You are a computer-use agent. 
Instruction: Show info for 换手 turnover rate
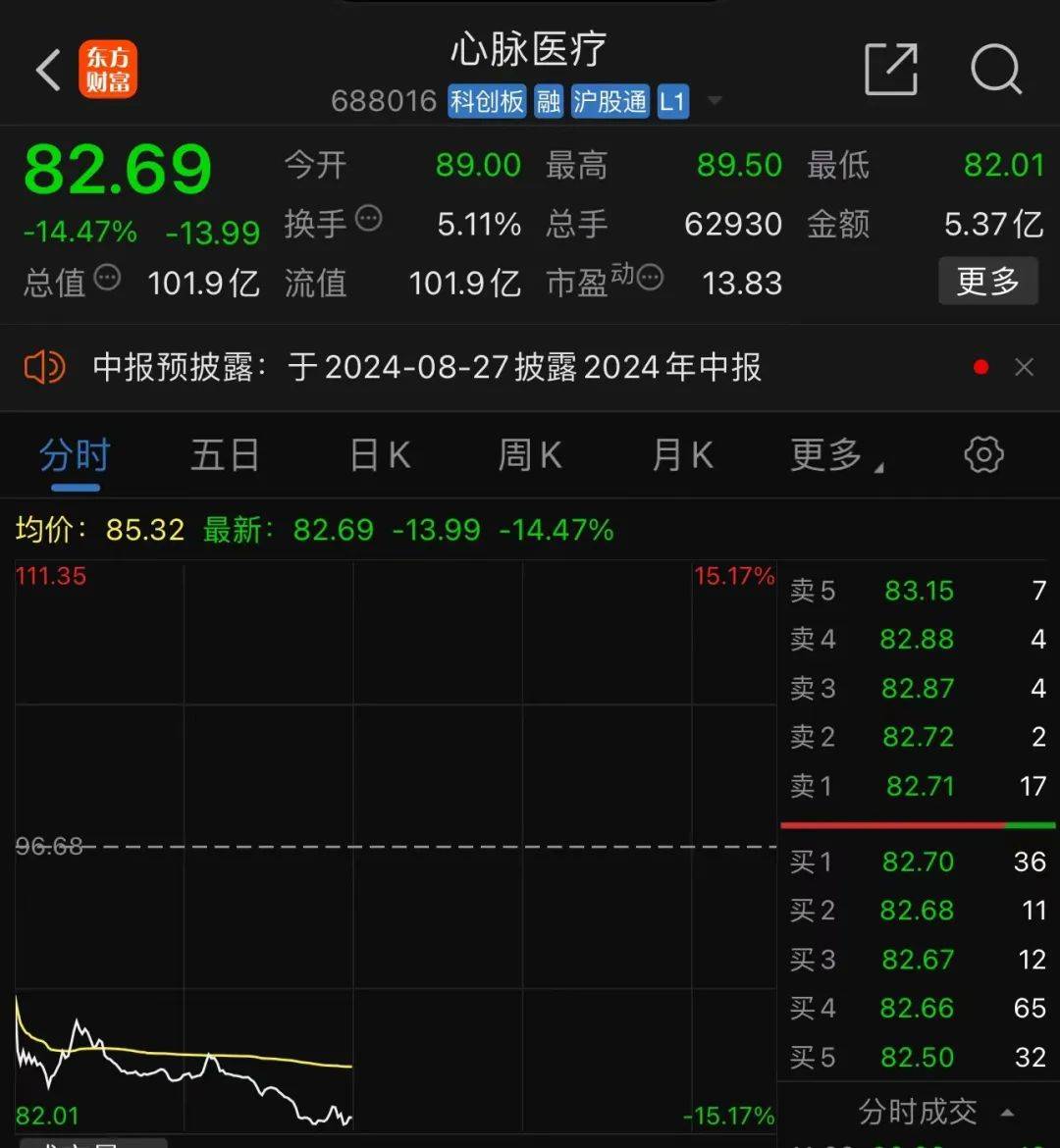(369, 218)
